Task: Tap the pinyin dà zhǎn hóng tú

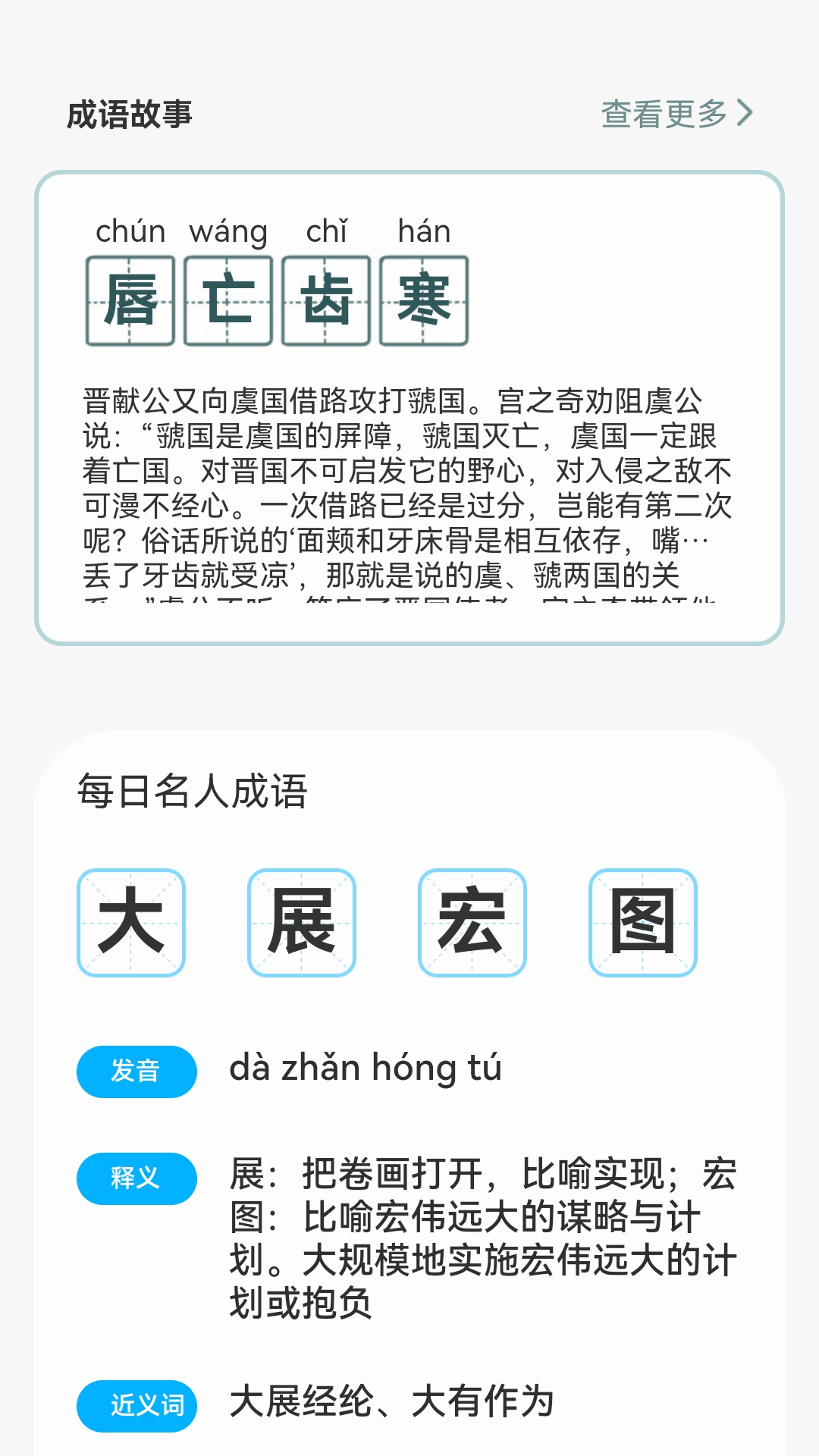Action: (368, 1068)
